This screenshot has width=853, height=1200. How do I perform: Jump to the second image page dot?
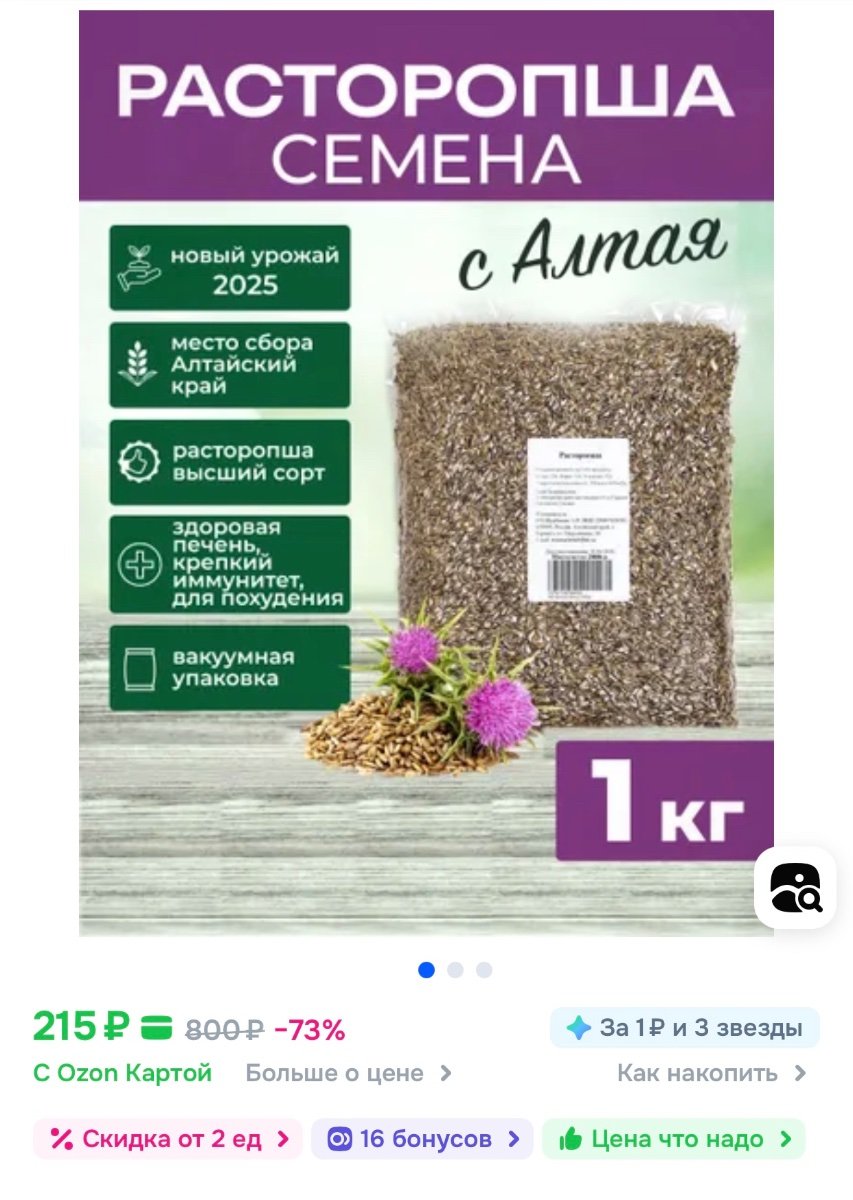(455, 969)
